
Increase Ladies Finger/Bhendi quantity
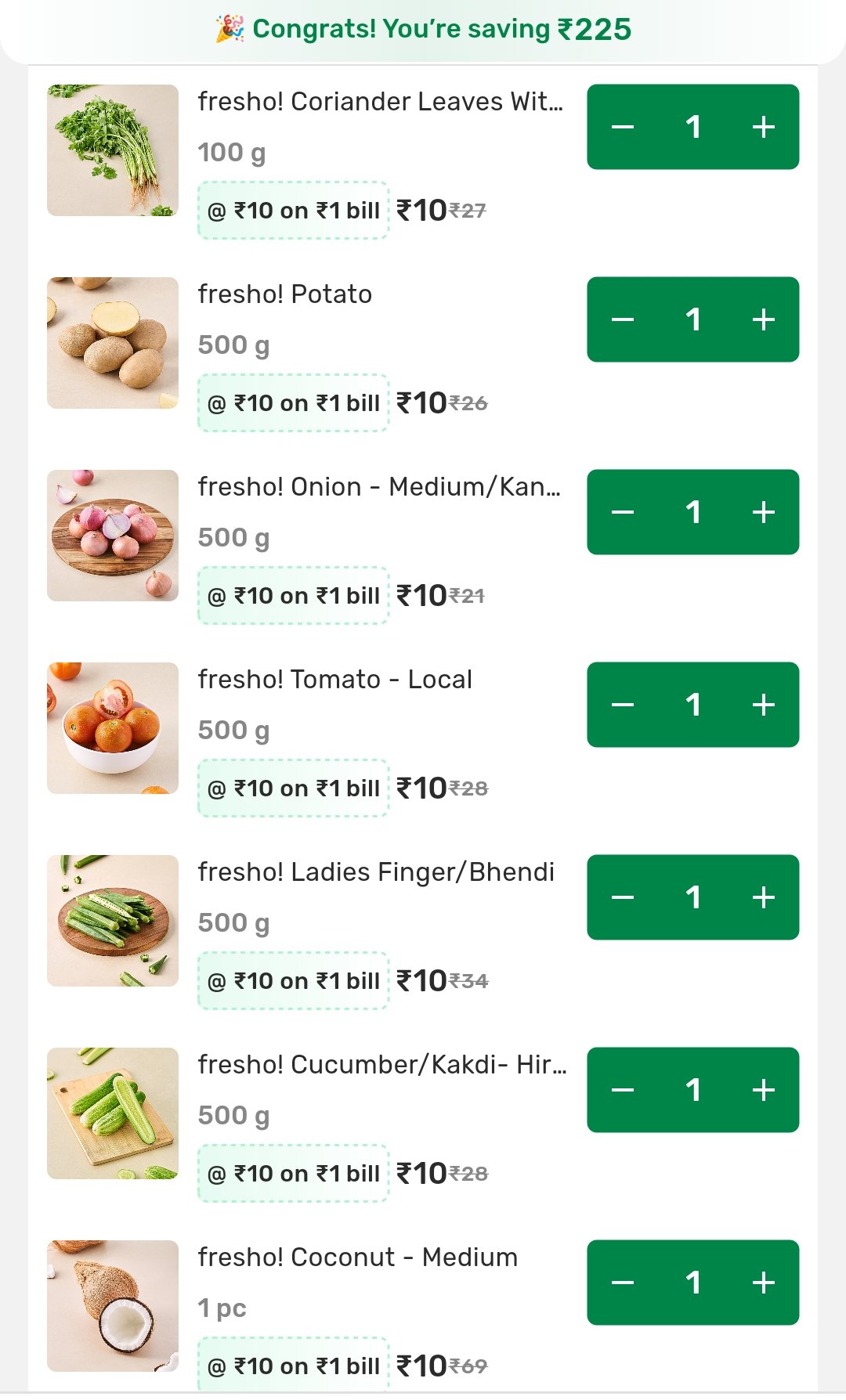pyautogui.click(x=763, y=897)
